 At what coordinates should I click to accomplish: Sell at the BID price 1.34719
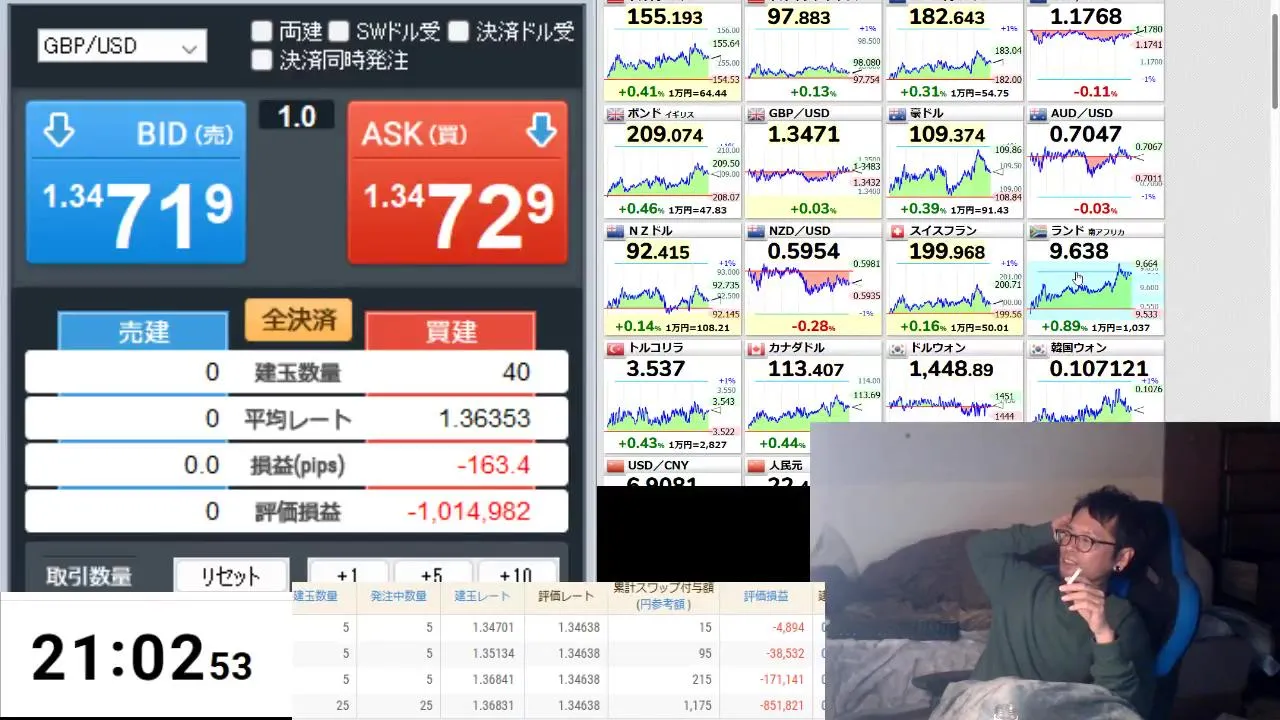tap(136, 183)
